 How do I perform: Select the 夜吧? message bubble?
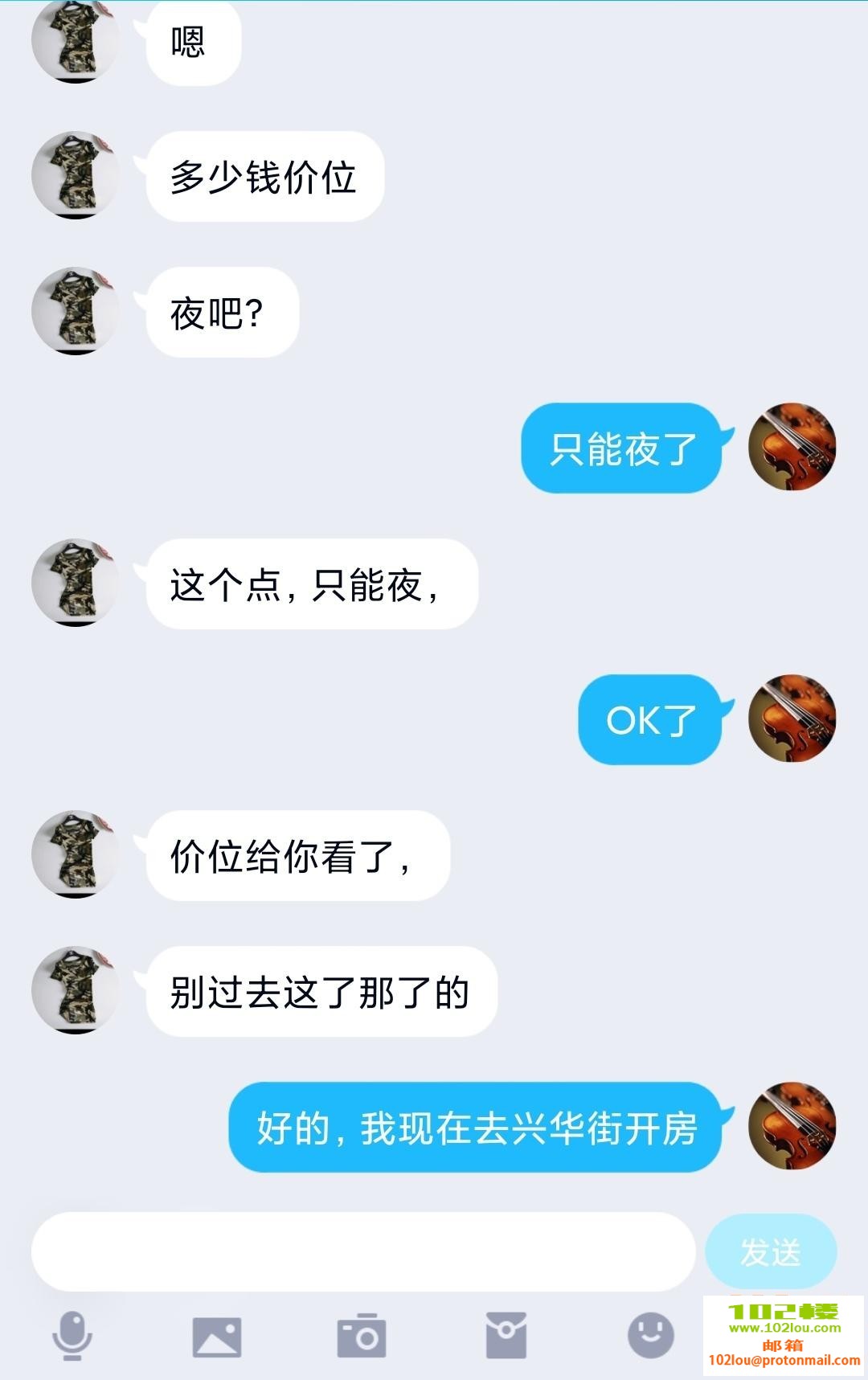point(219,311)
